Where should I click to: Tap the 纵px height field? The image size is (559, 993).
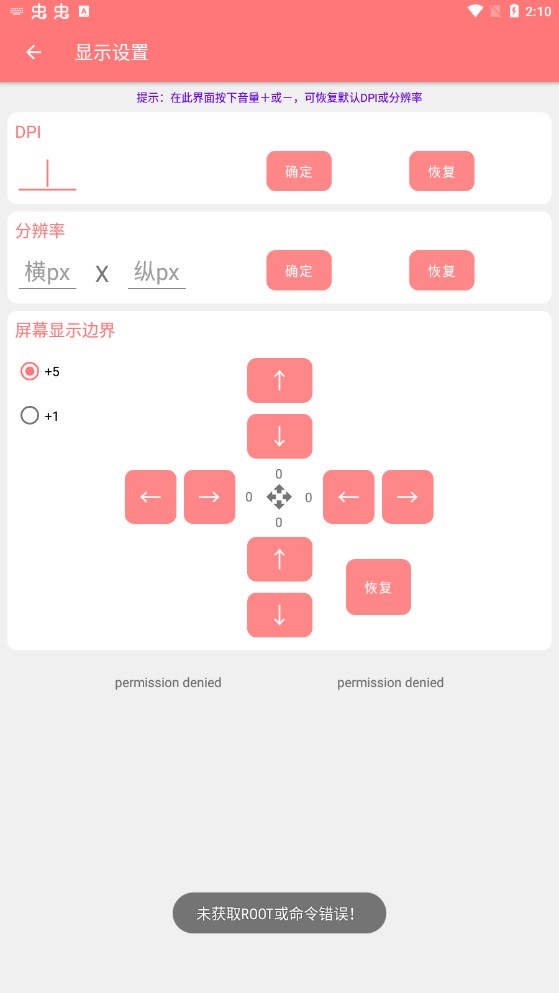point(157,272)
